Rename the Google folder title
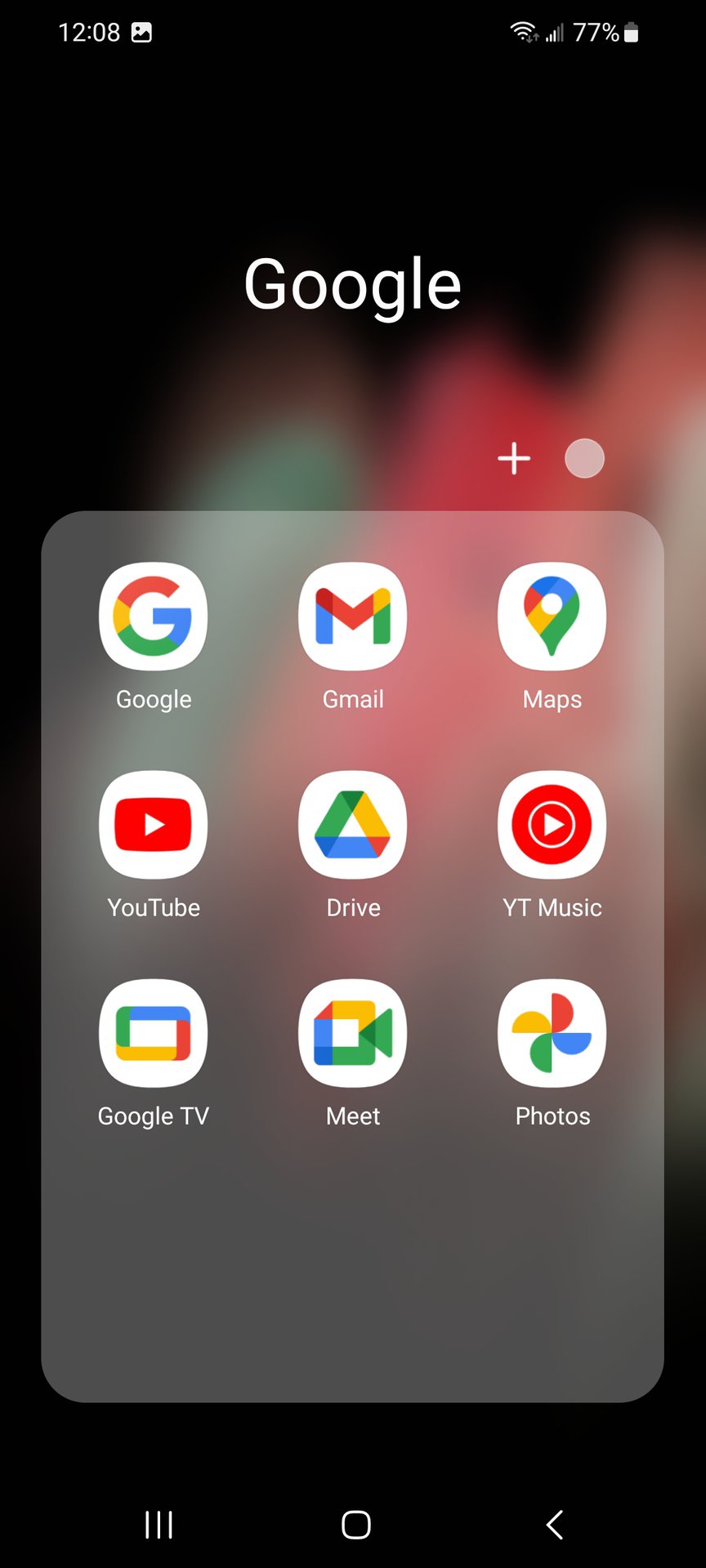The width and height of the screenshot is (706, 1568). 353,284
